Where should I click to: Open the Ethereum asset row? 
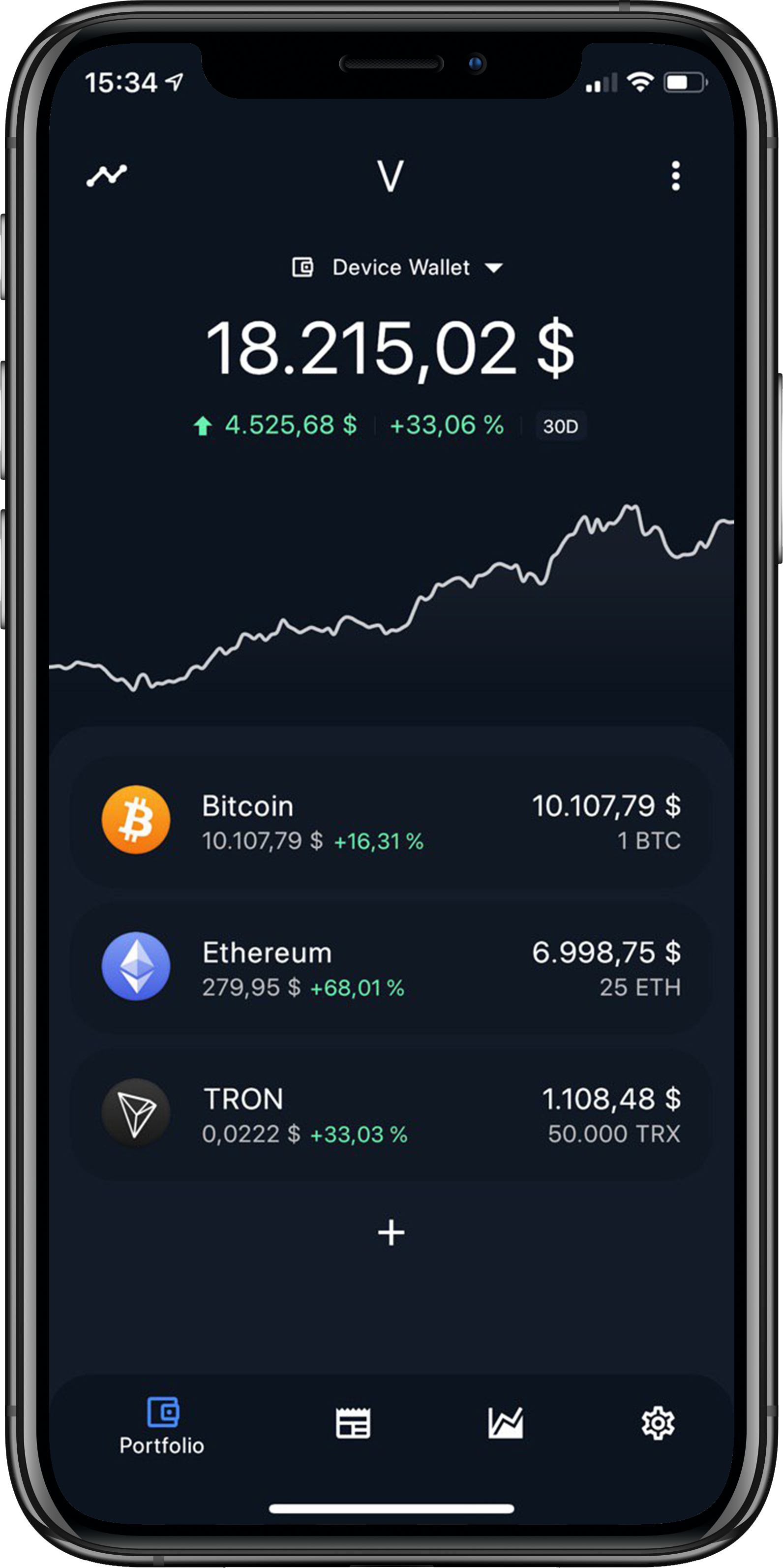click(x=391, y=967)
